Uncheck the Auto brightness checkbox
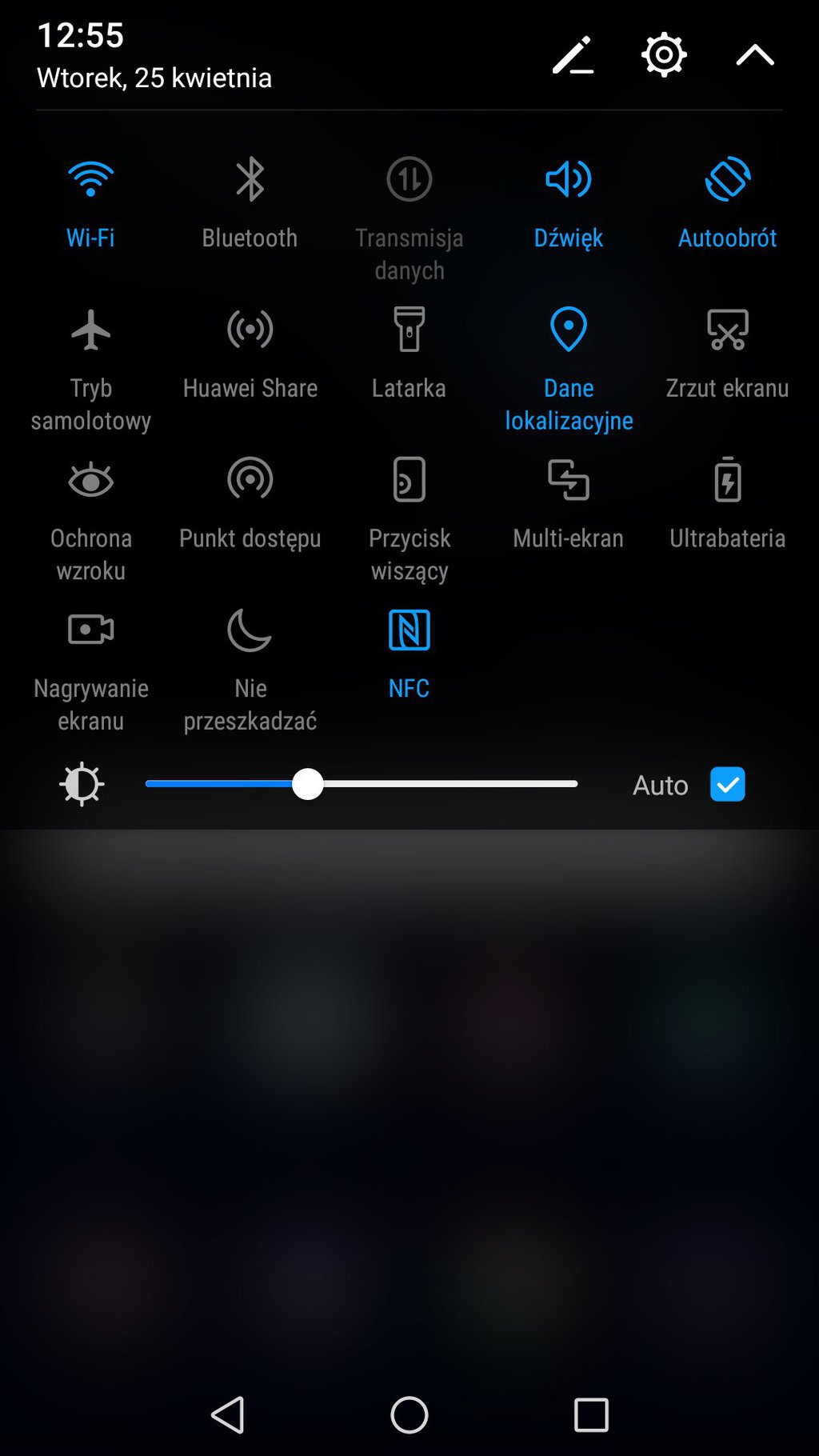The width and height of the screenshot is (819, 1456). point(728,784)
